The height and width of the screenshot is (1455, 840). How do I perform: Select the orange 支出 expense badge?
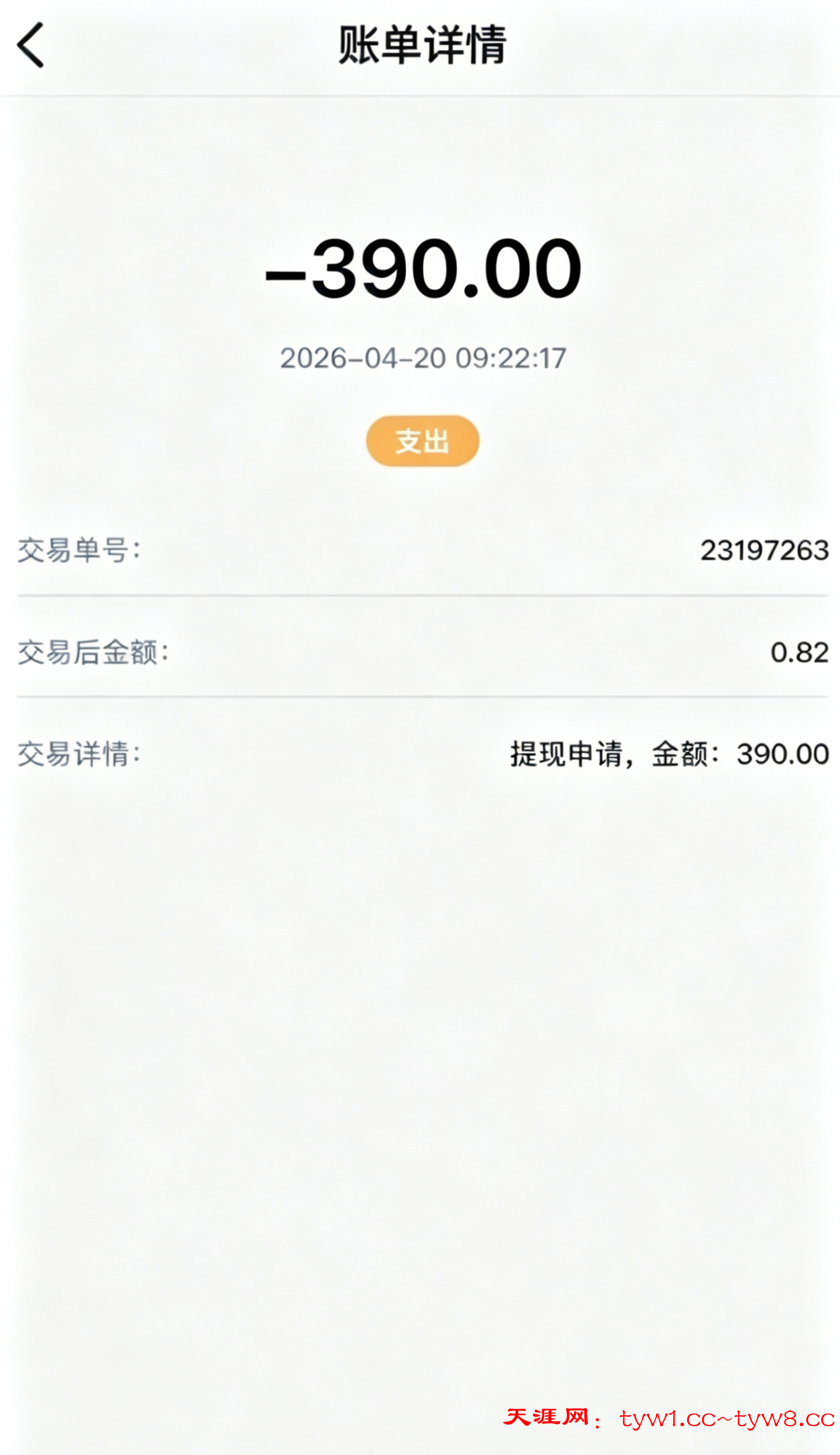tap(422, 440)
